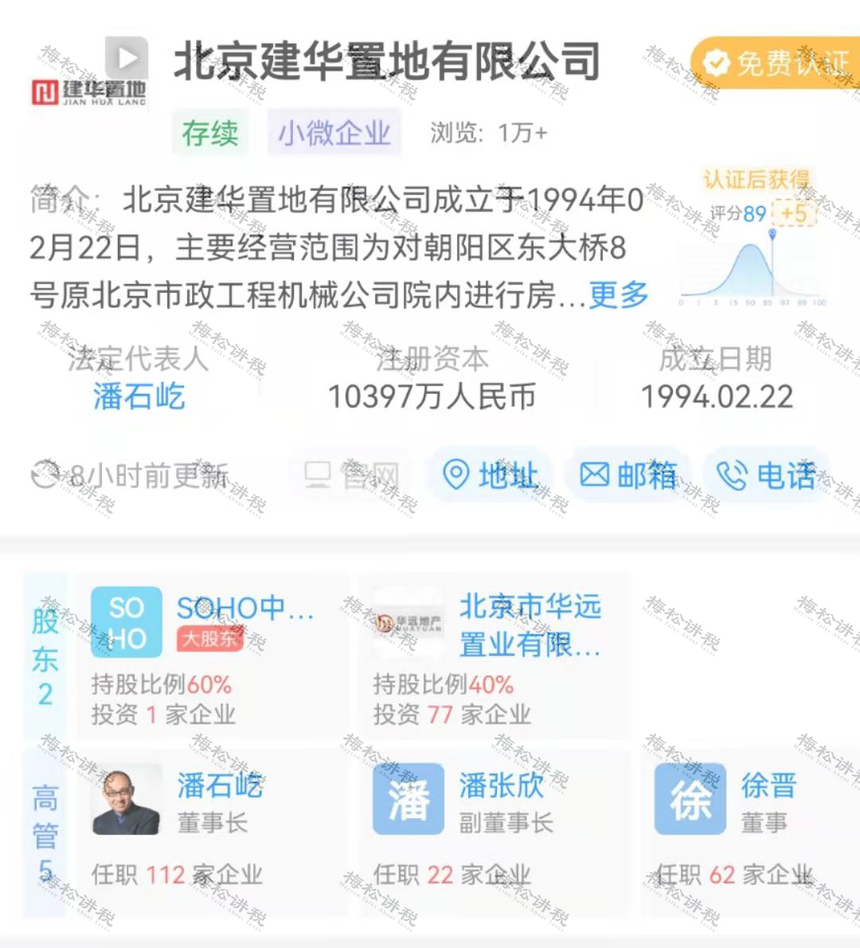Expand the company intro with 更多
The height and width of the screenshot is (948, 860).
pos(618,295)
